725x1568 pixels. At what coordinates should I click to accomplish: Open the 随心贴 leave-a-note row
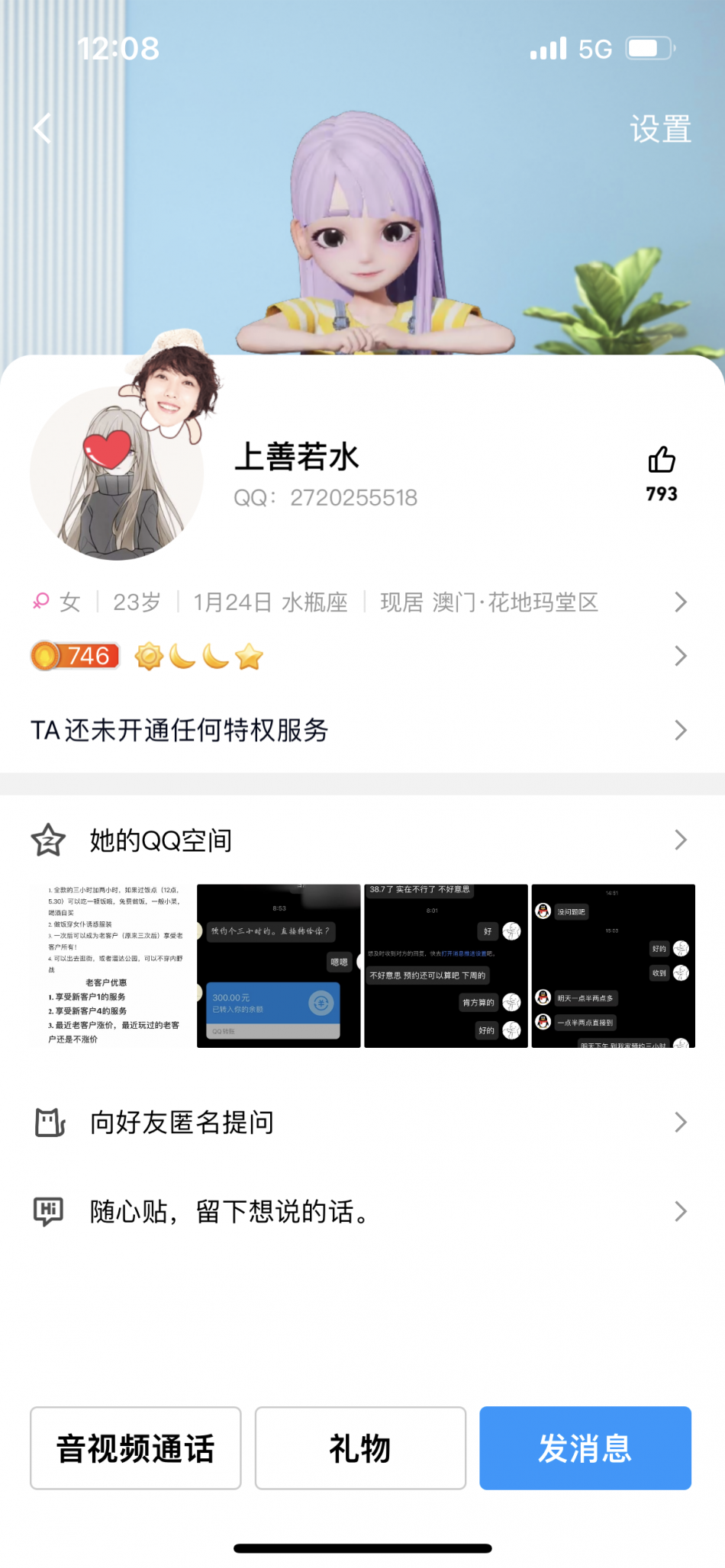pyautogui.click(x=359, y=1211)
